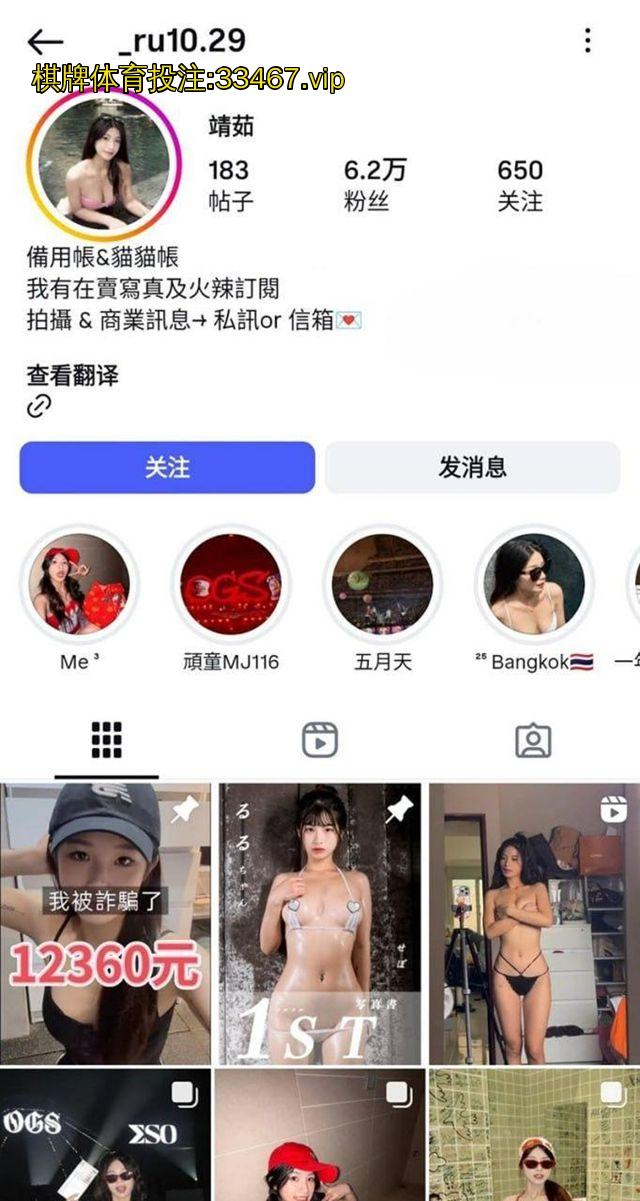Open the profile link icon
This screenshot has height=1201, width=640.
click(x=39, y=406)
